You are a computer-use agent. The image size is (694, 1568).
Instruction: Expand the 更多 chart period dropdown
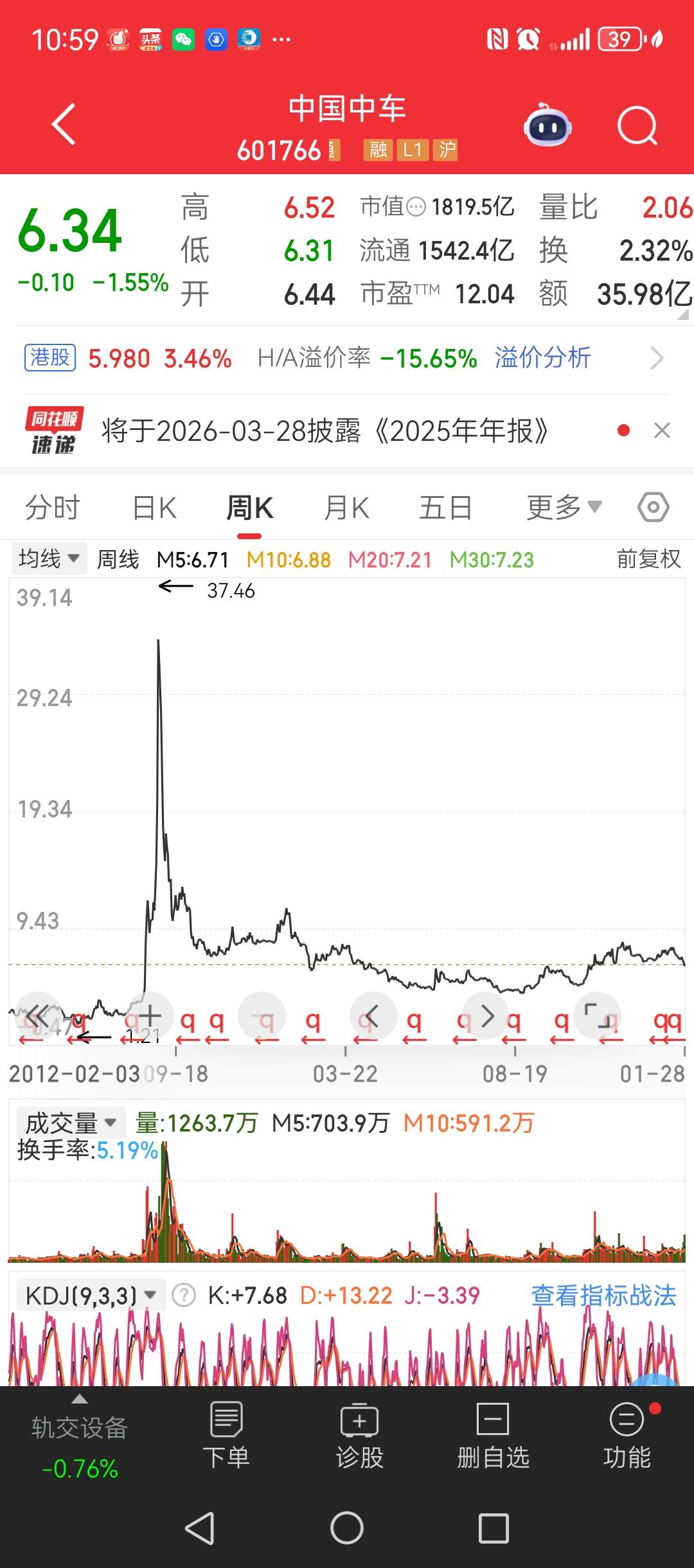[x=562, y=506]
